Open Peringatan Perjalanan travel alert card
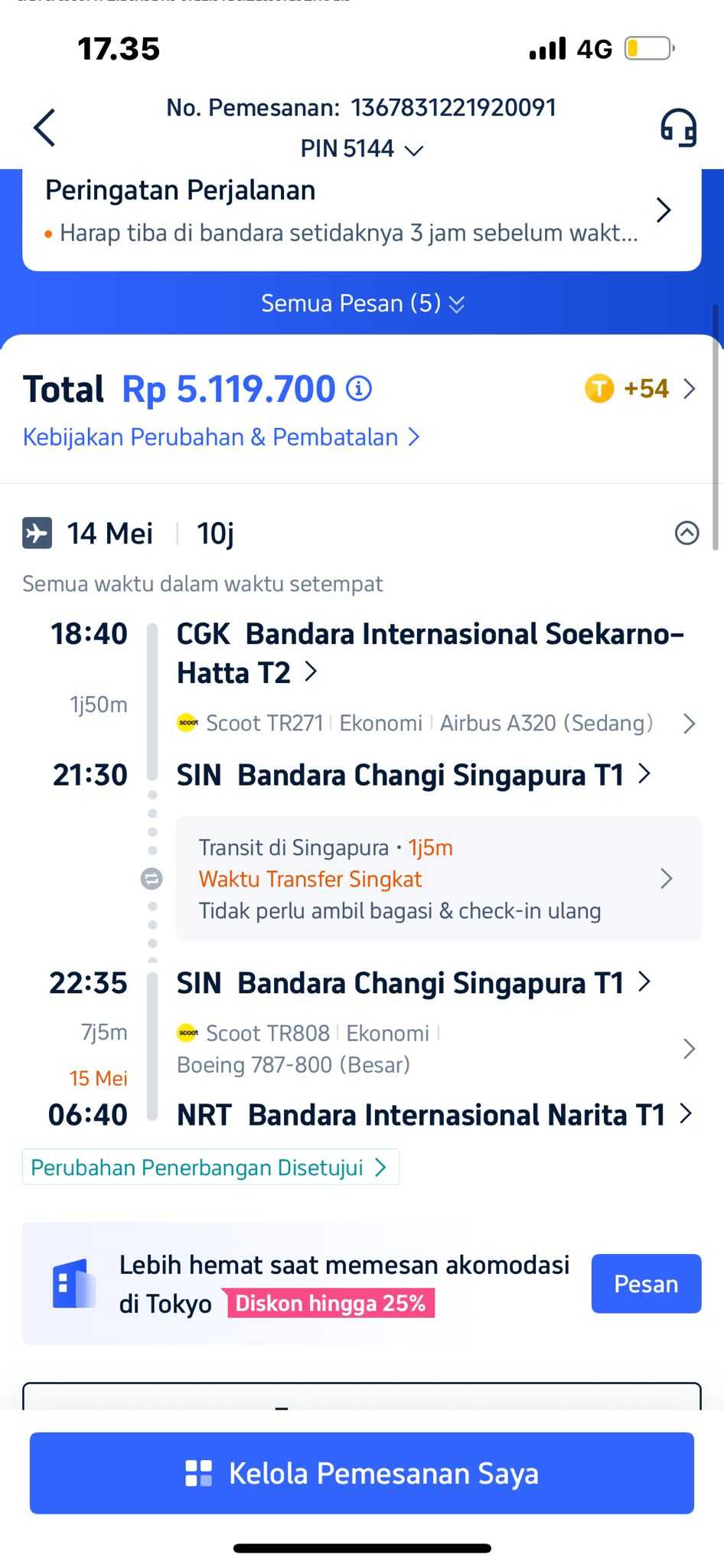This screenshot has height=1568, width=724. tap(361, 211)
